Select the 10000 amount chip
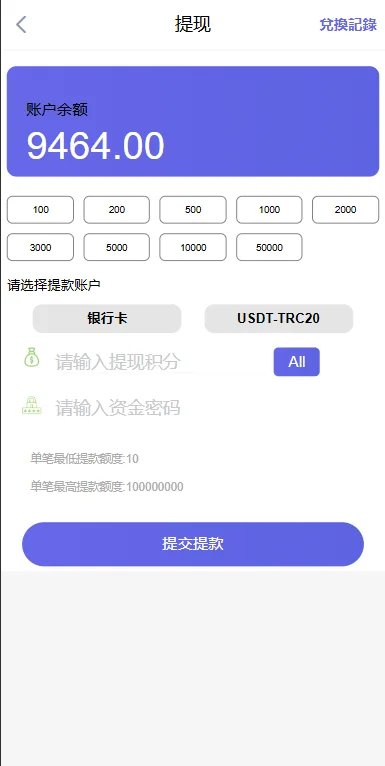 tap(193, 247)
